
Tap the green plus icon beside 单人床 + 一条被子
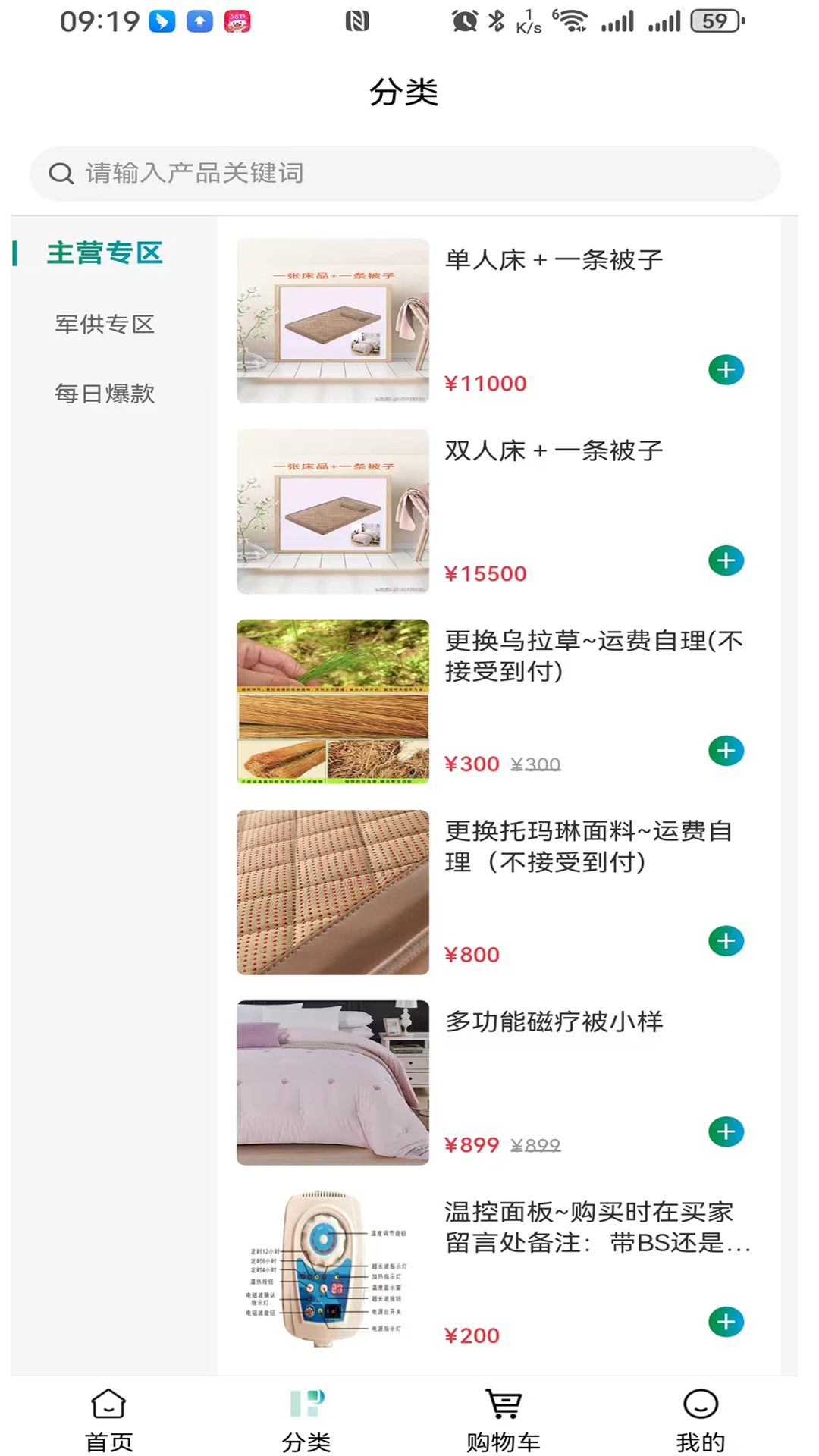point(726,370)
